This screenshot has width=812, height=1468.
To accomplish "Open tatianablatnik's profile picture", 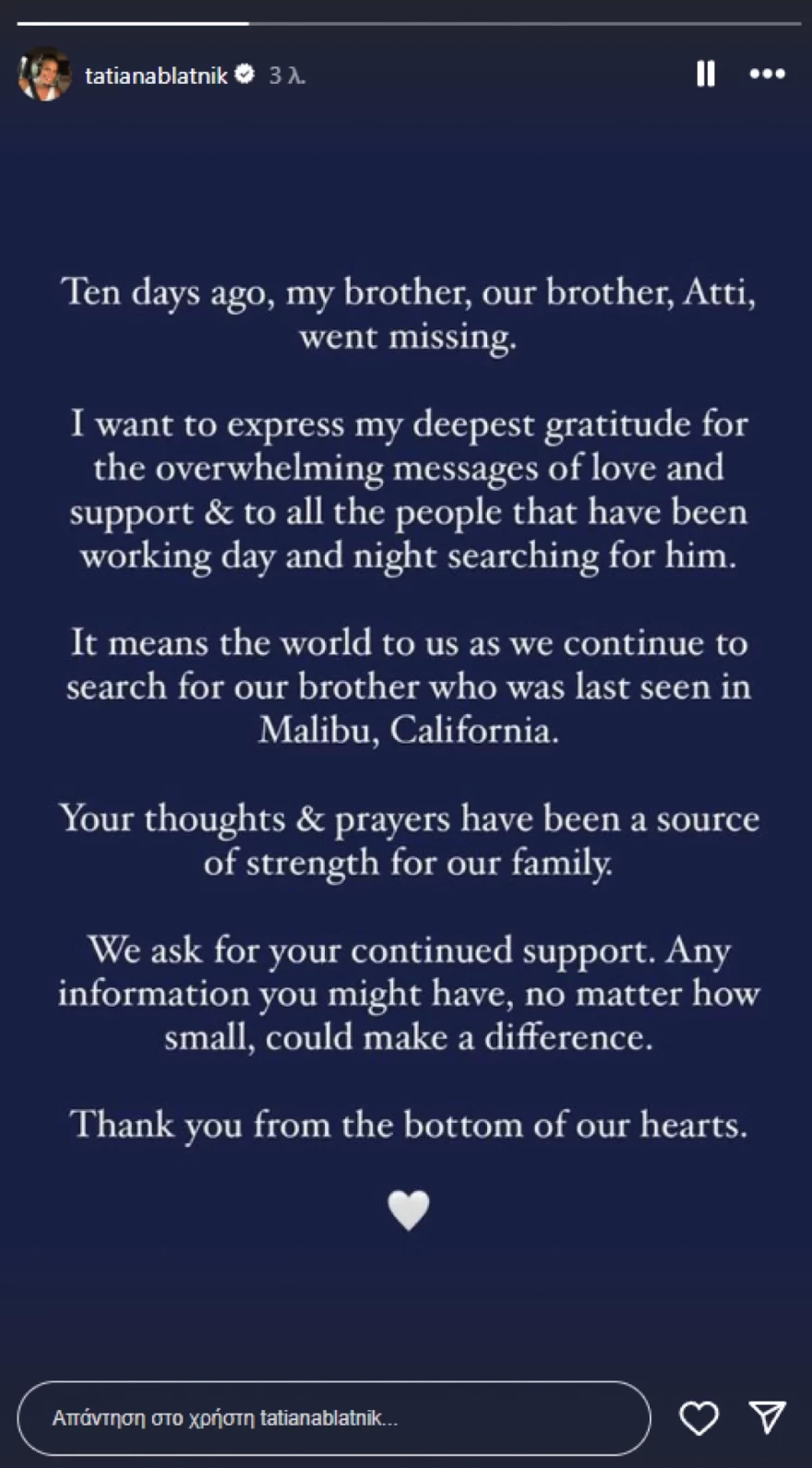I will click(44, 75).
